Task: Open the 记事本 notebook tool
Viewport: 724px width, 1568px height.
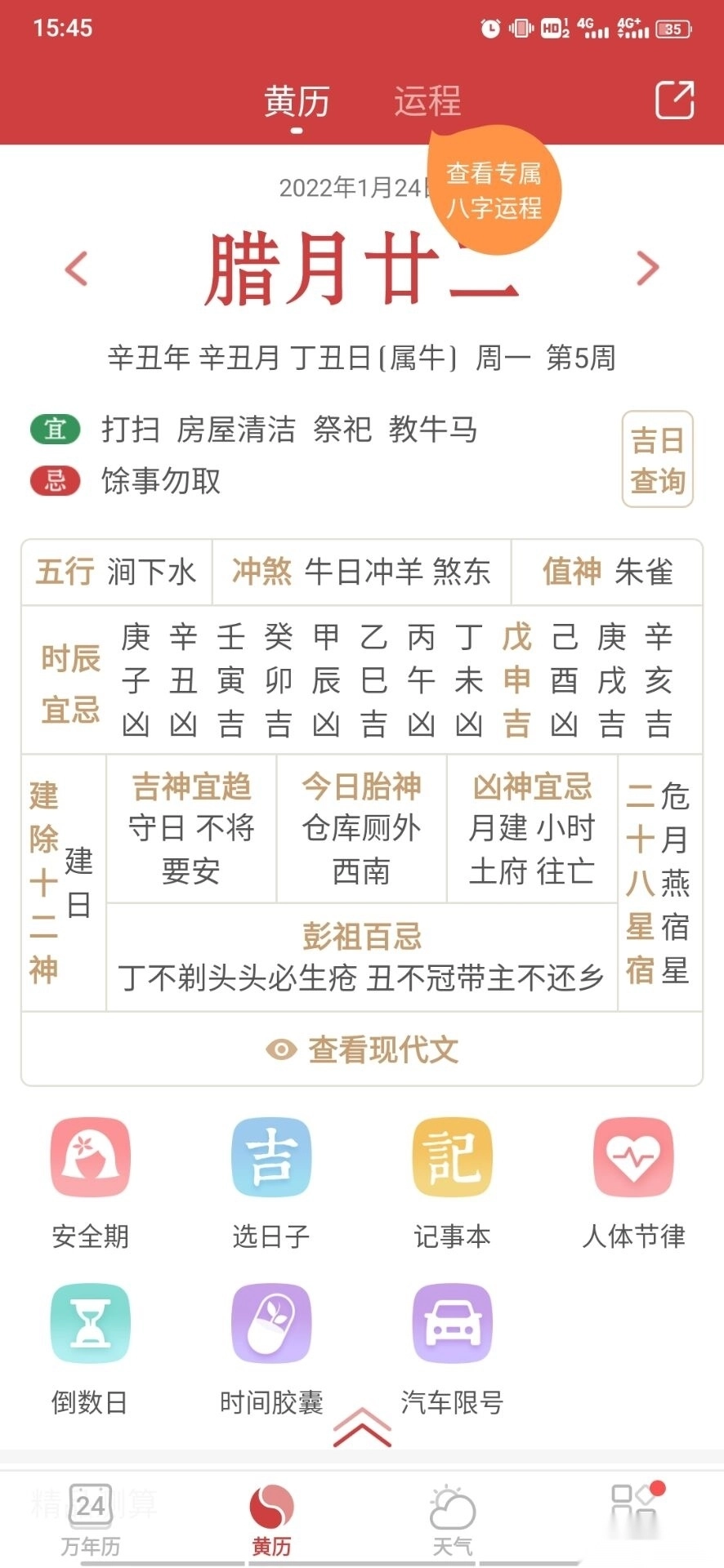Action: click(x=452, y=1182)
